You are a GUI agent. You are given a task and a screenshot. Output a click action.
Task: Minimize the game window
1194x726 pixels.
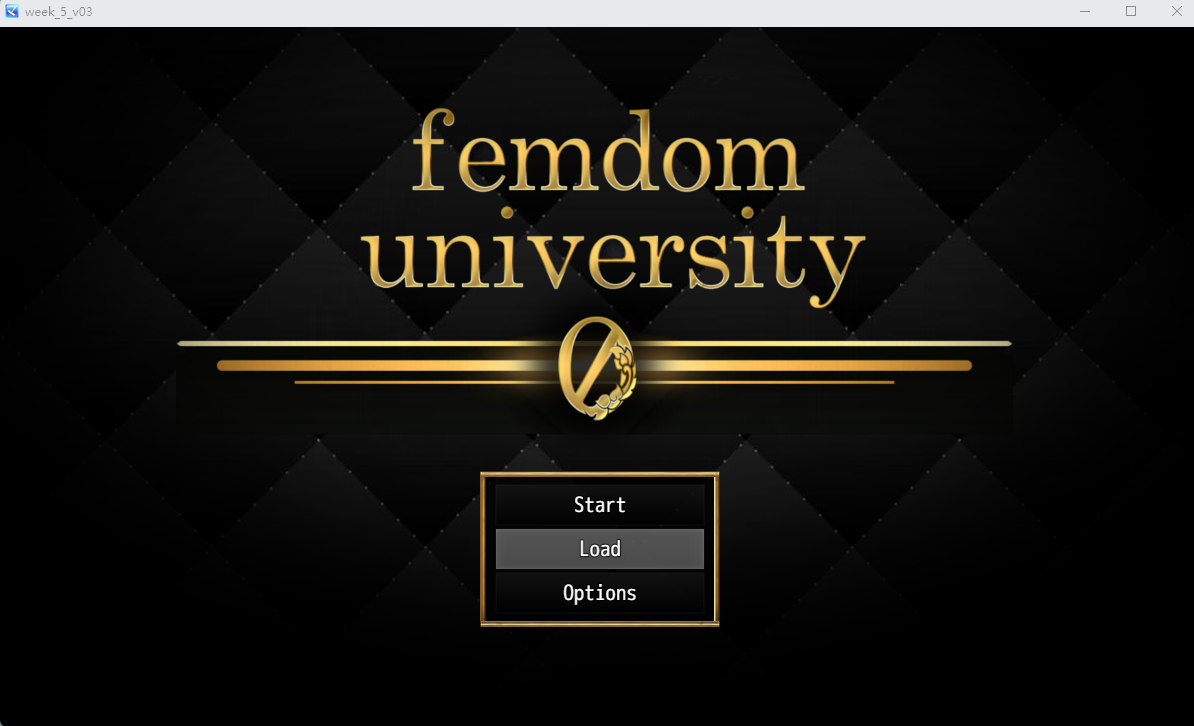(1086, 11)
